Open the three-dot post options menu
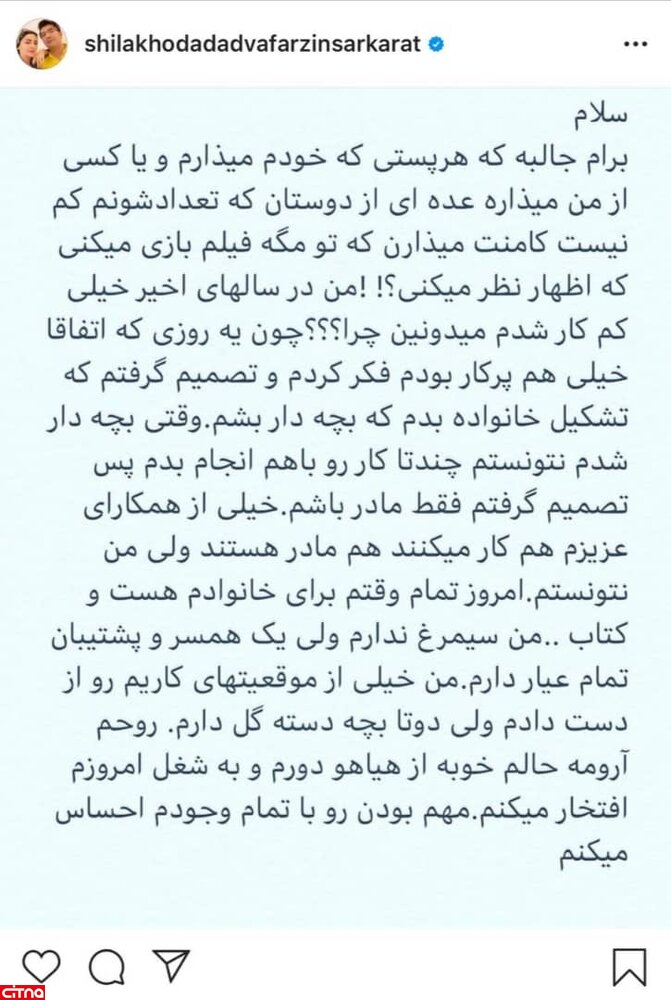671x1000 pixels. point(633,44)
